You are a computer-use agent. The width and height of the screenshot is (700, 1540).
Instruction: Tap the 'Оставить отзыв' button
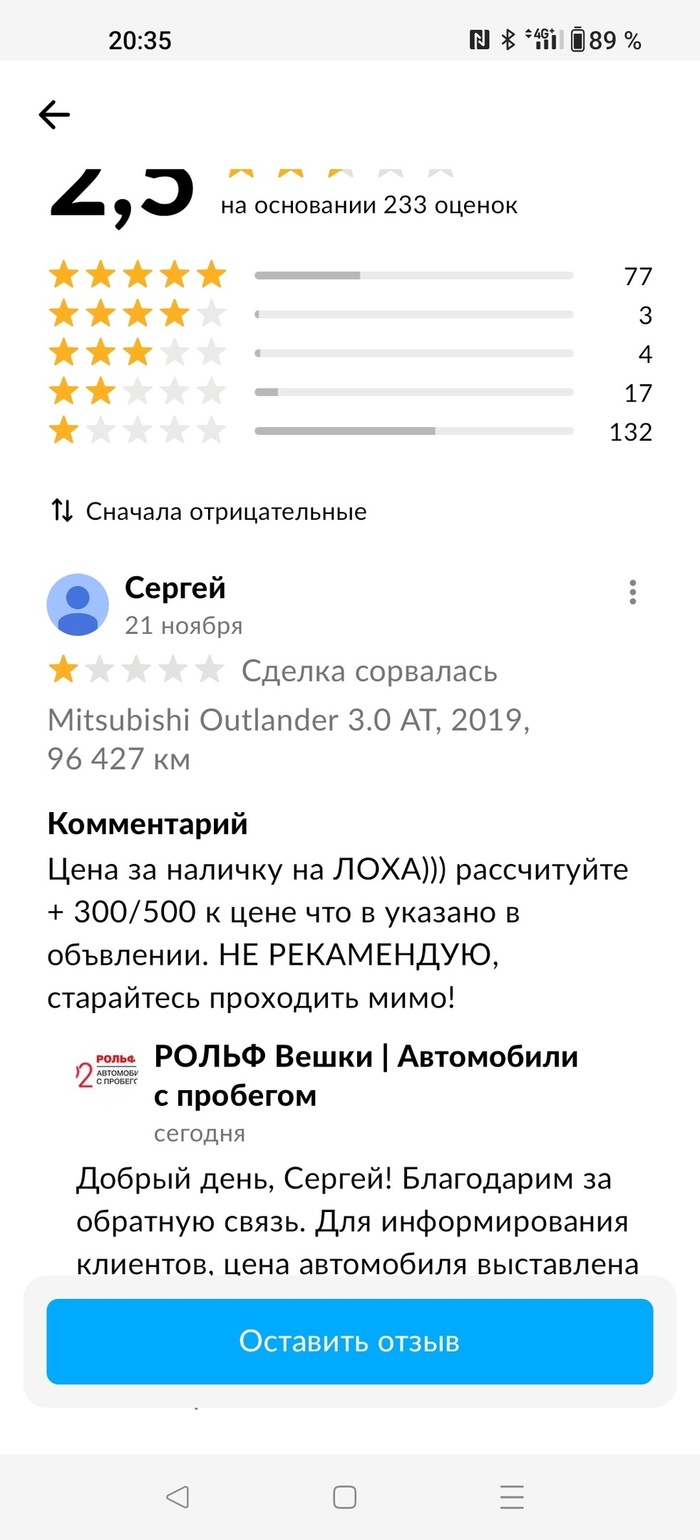point(349,1341)
